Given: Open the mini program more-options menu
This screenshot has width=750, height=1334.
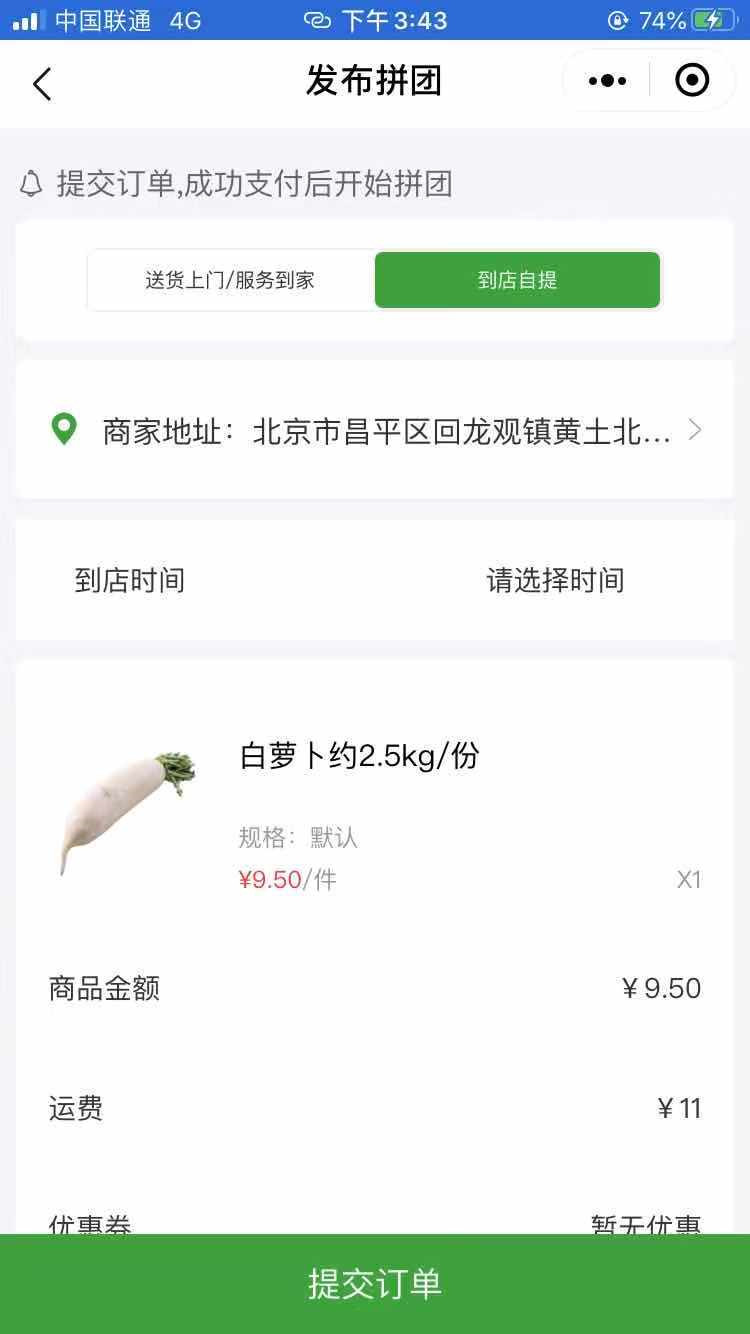Looking at the screenshot, I should (x=607, y=81).
